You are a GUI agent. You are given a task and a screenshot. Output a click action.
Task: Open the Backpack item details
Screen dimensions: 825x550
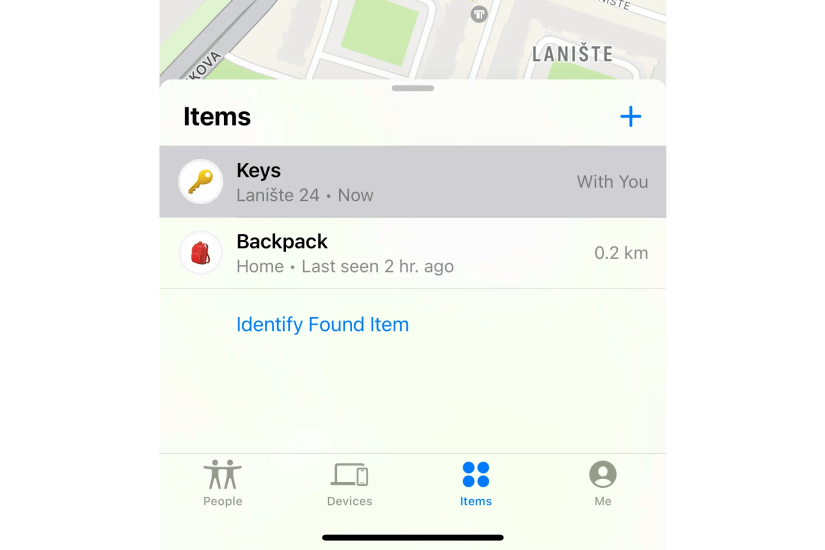click(x=412, y=253)
